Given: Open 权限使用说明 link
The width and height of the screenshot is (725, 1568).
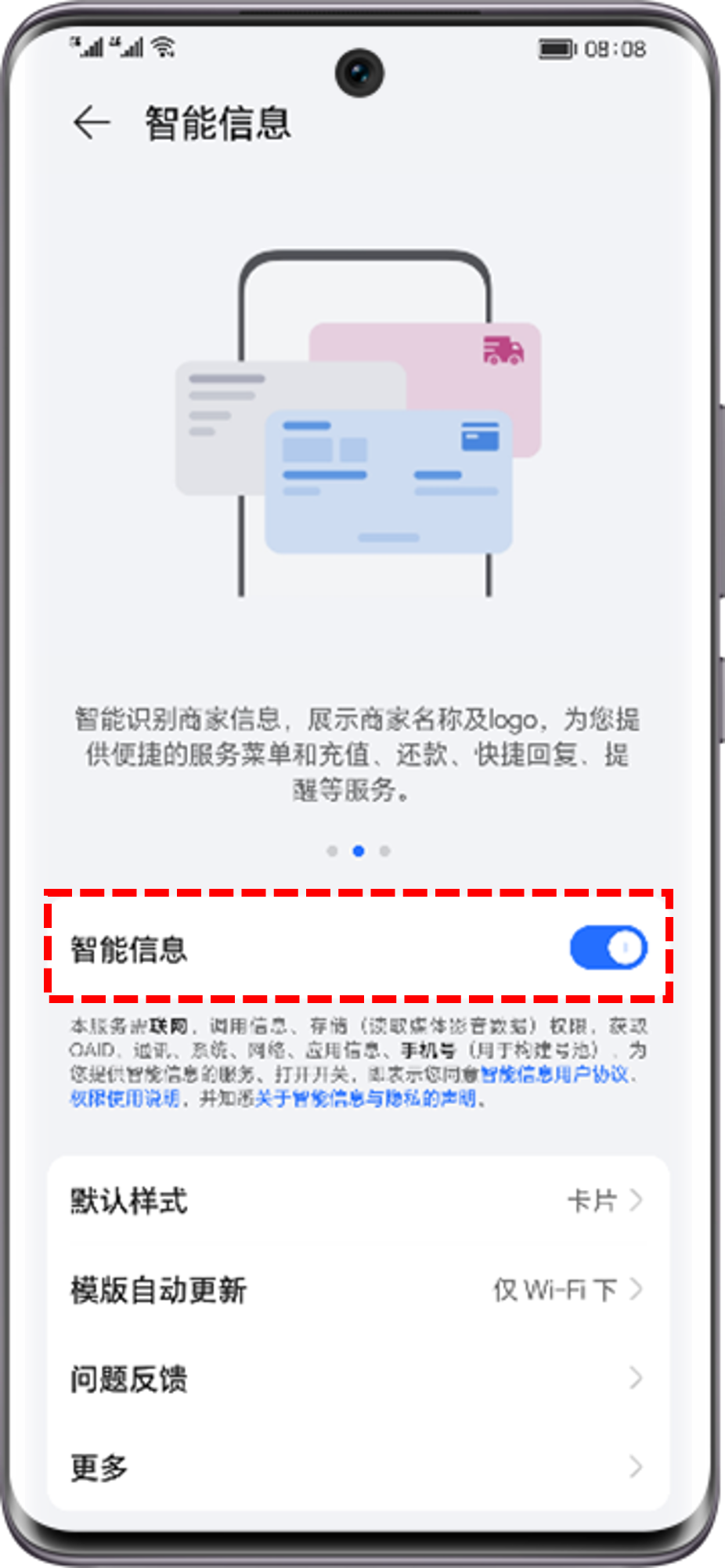Looking at the screenshot, I should tap(125, 1099).
